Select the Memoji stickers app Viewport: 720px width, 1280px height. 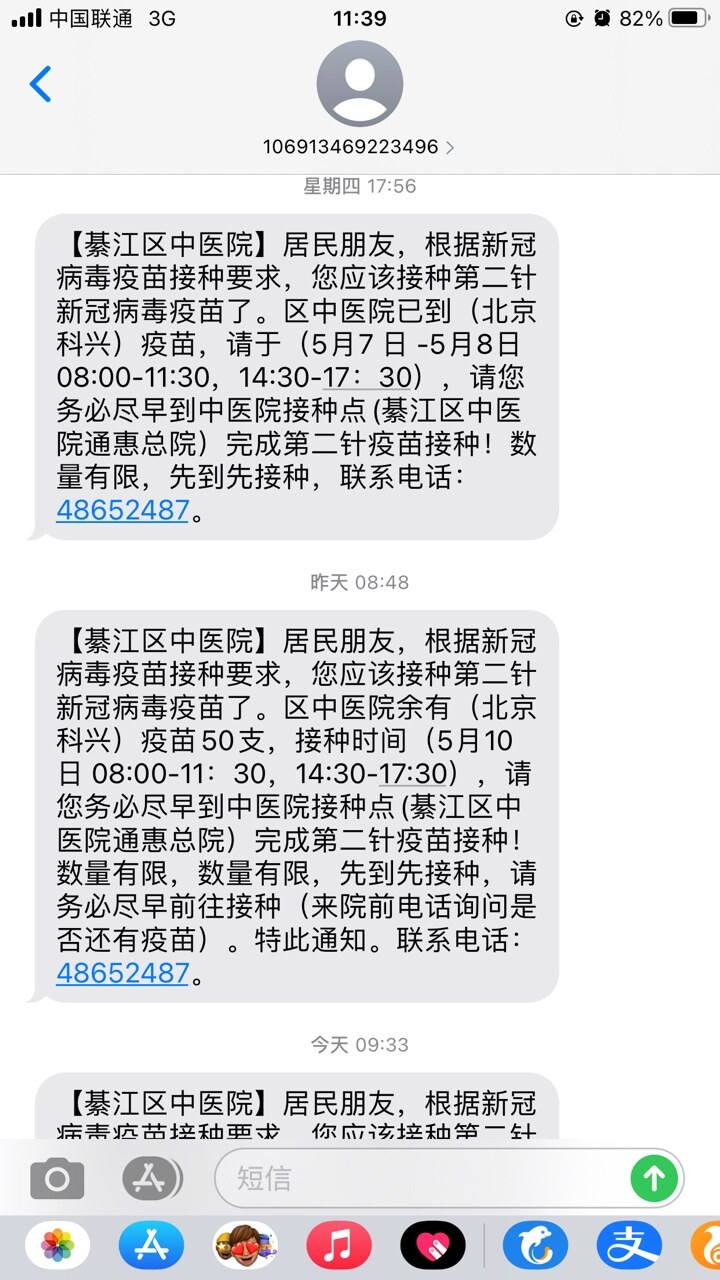click(245, 1246)
